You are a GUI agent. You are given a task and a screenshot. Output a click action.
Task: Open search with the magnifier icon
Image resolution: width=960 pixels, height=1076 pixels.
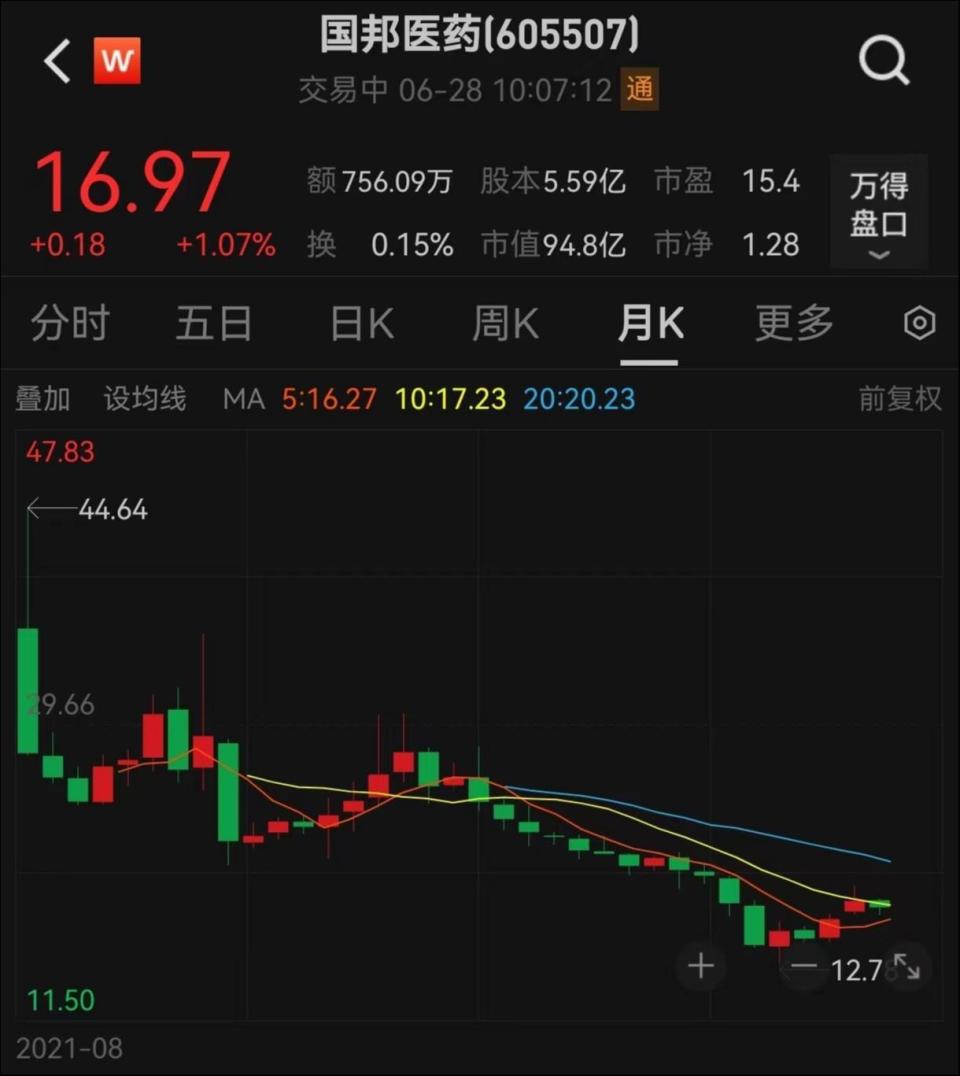click(884, 60)
